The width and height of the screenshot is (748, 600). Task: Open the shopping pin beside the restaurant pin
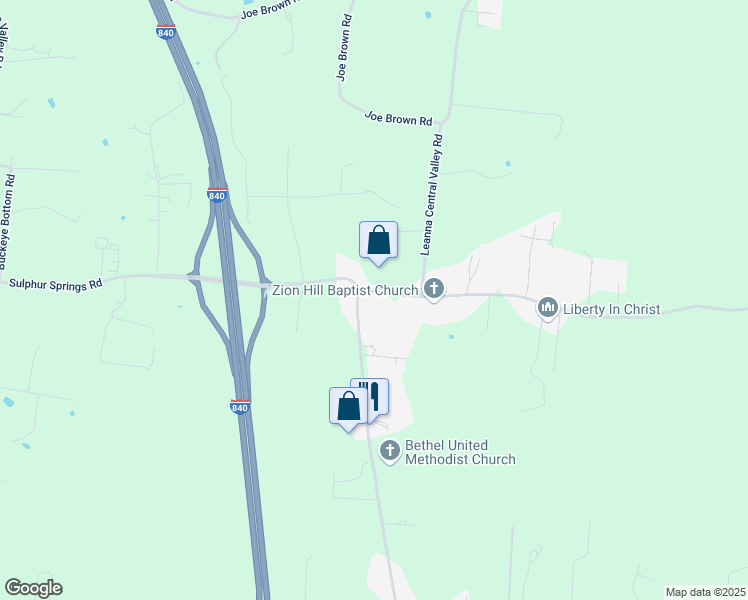(x=347, y=407)
